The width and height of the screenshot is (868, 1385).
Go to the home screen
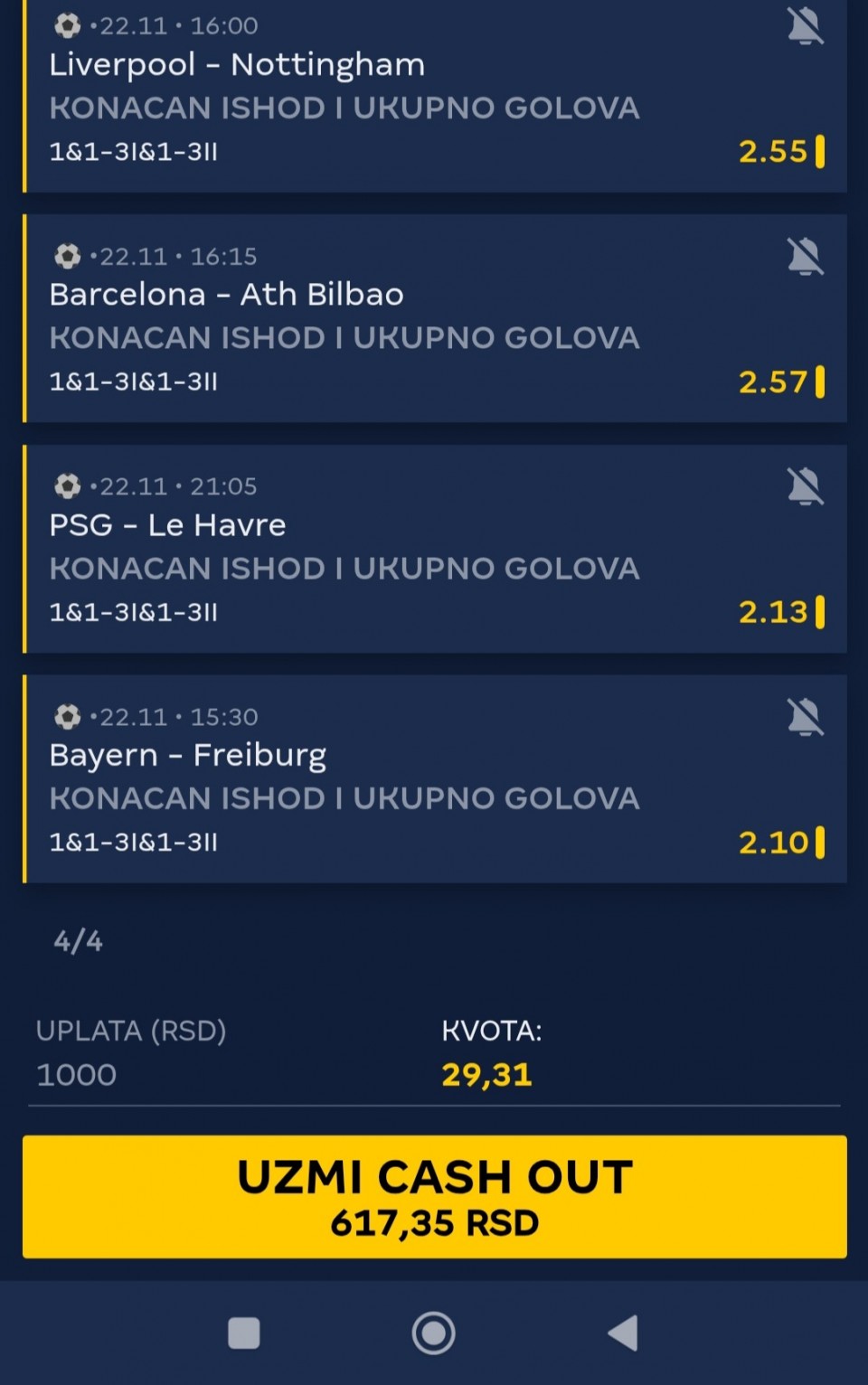[434, 1333]
